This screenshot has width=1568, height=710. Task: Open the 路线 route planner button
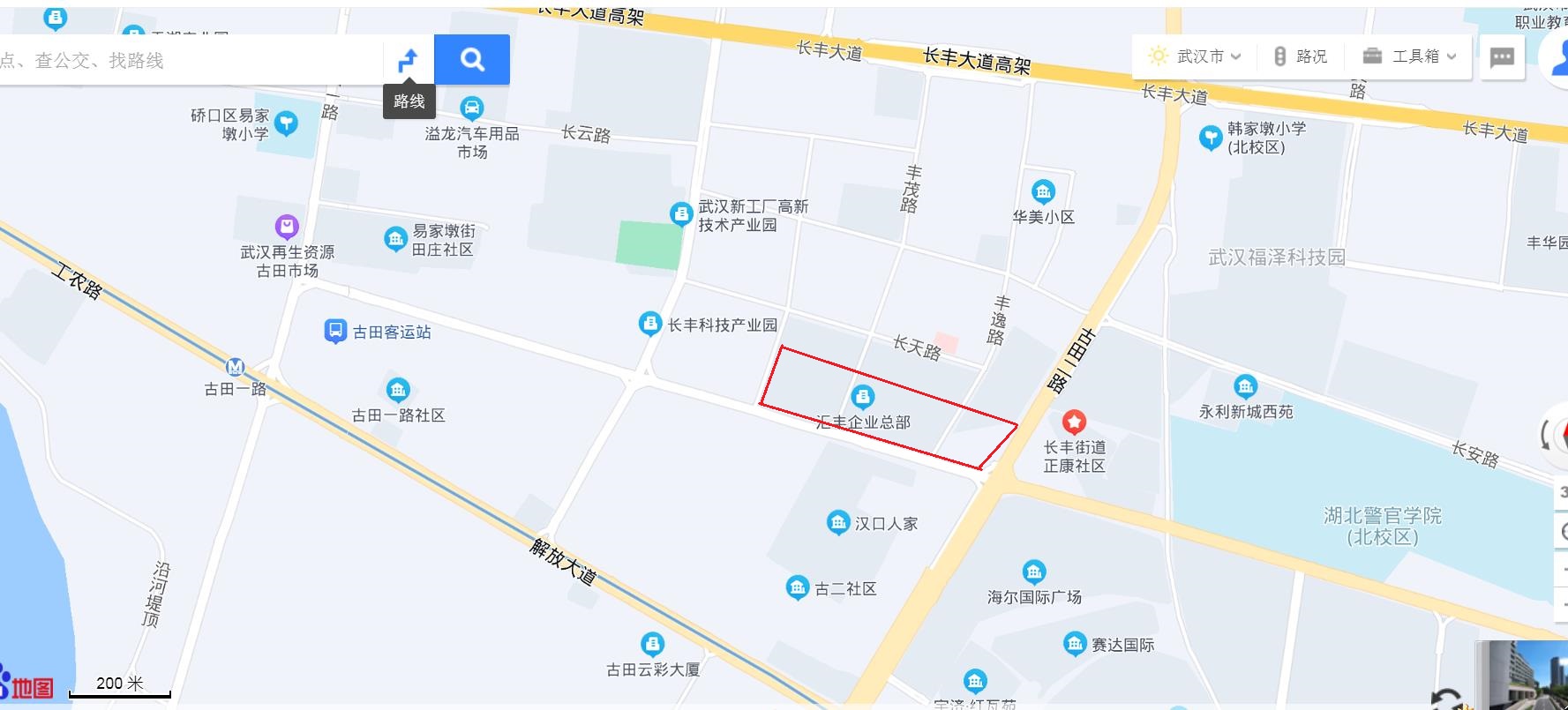(x=408, y=60)
